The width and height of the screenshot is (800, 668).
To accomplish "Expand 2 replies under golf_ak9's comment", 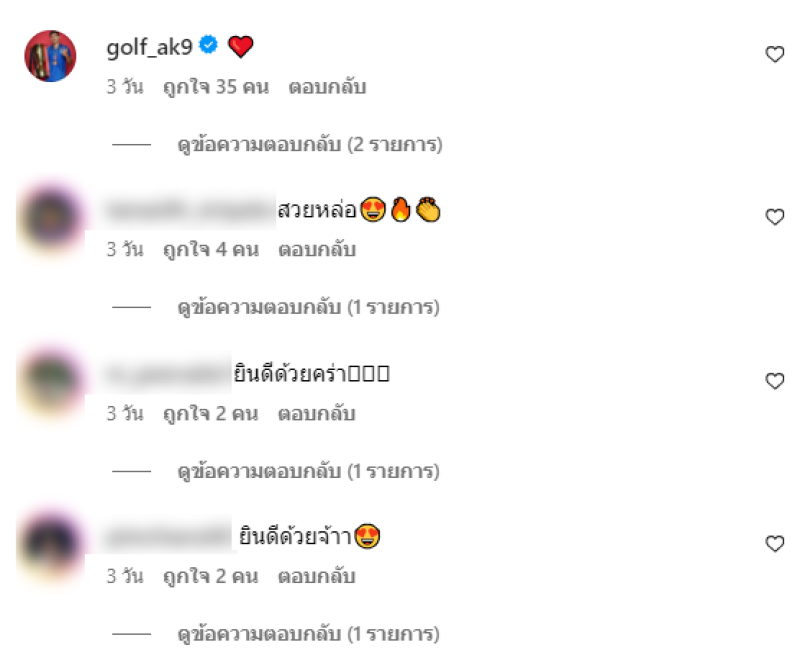I will (309, 145).
